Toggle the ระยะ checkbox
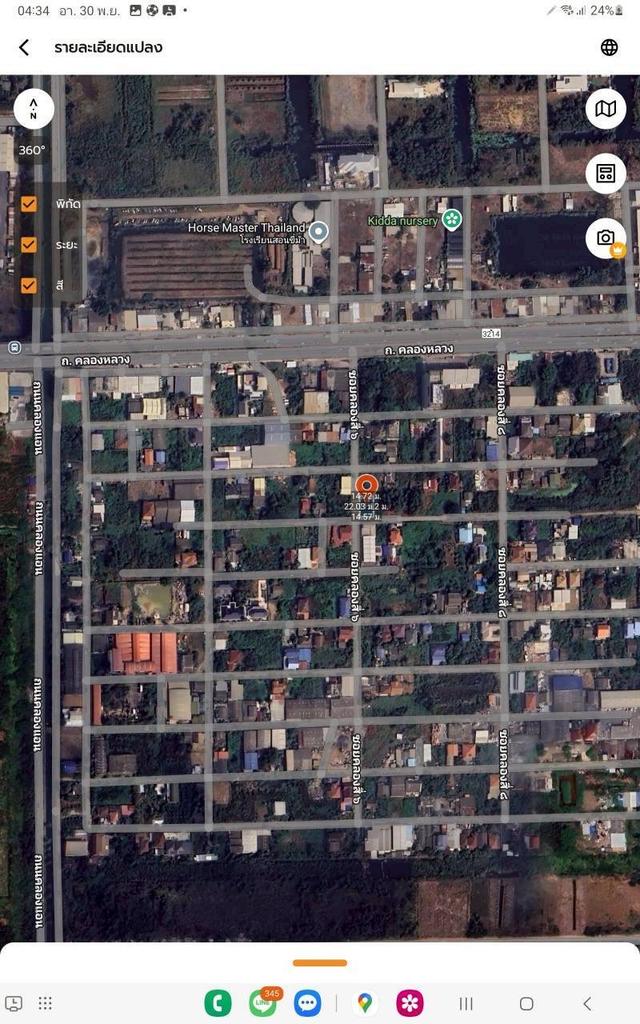This screenshot has width=640, height=1024. click(29, 244)
